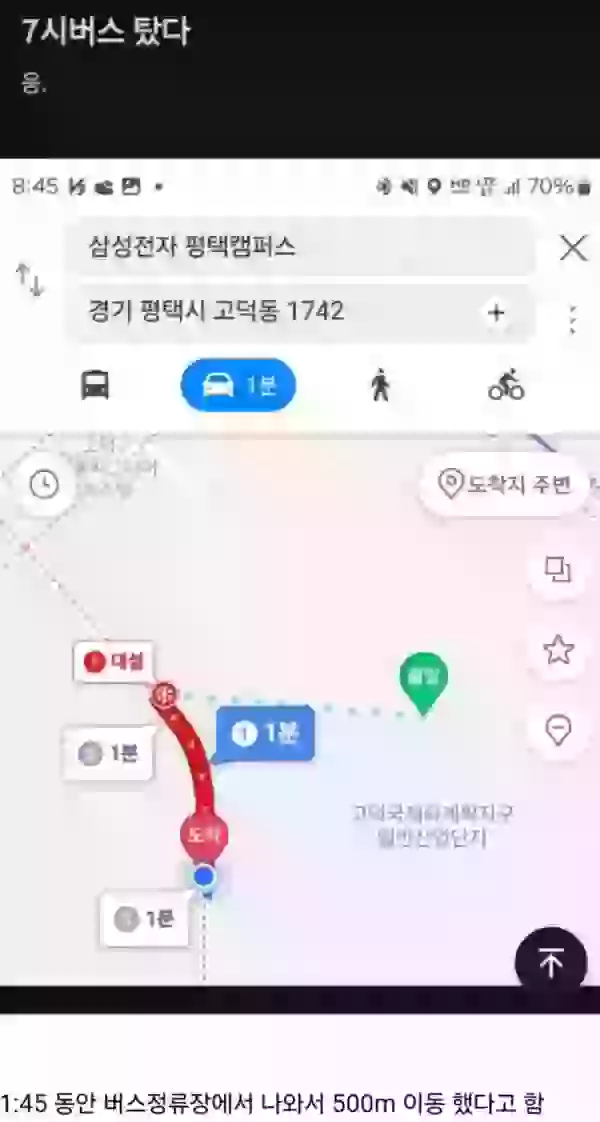Tap the scroll-to-top arrow button
Image resolution: width=600 pixels, height=1122 pixels.
click(x=551, y=962)
